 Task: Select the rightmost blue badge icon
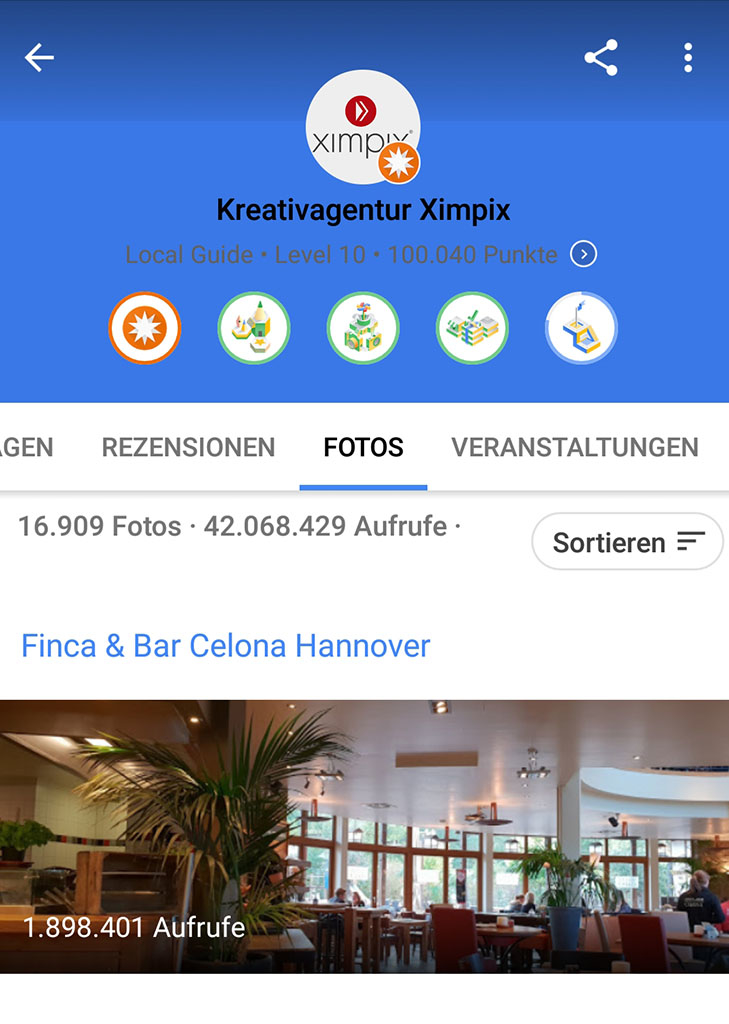[x=580, y=328]
